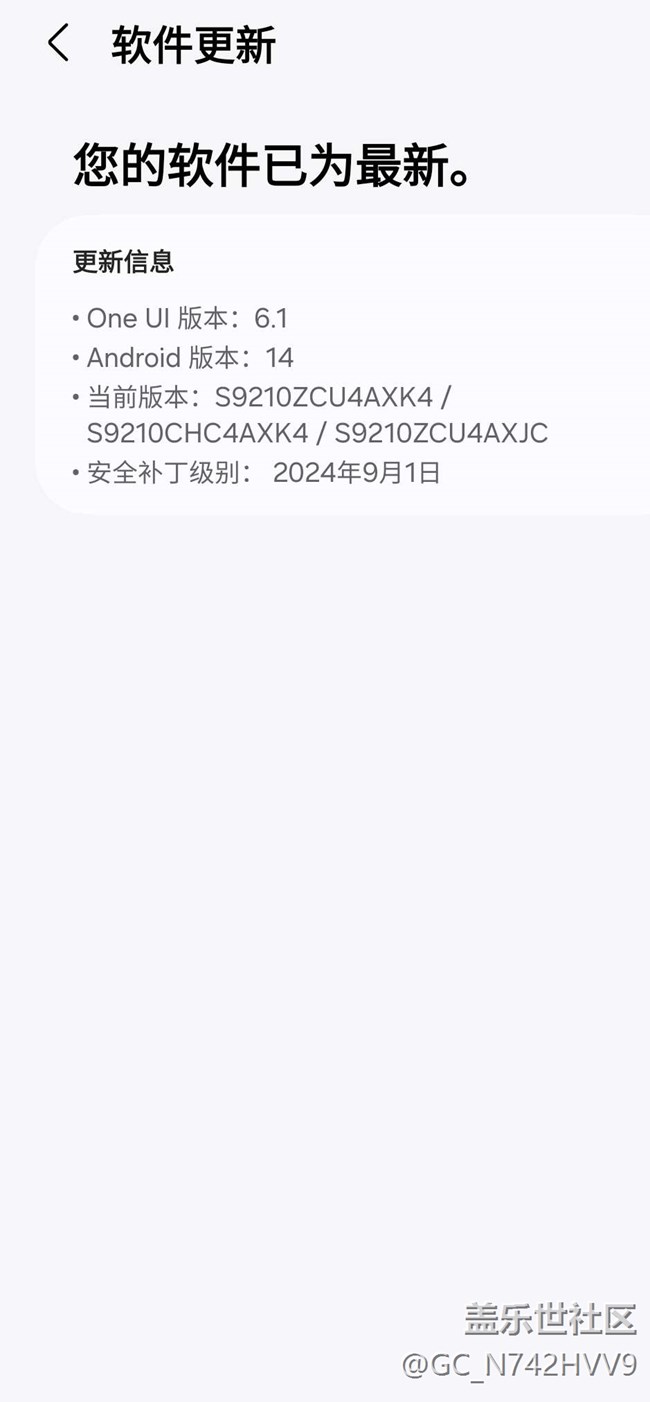Go back from the 软件更新 screen
The width and height of the screenshot is (650, 1402).
point(58,44)
